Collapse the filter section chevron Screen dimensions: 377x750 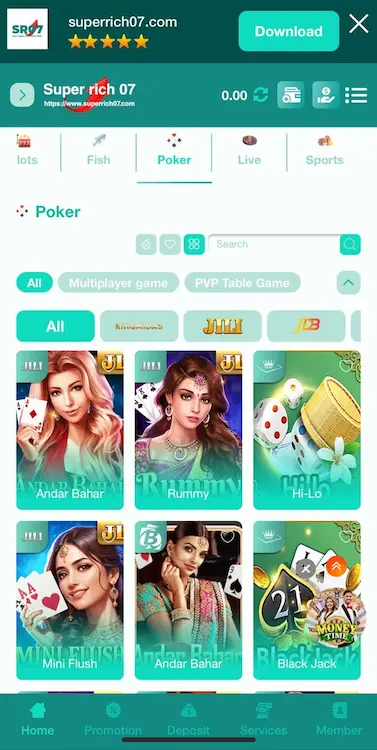click(348, 283)
